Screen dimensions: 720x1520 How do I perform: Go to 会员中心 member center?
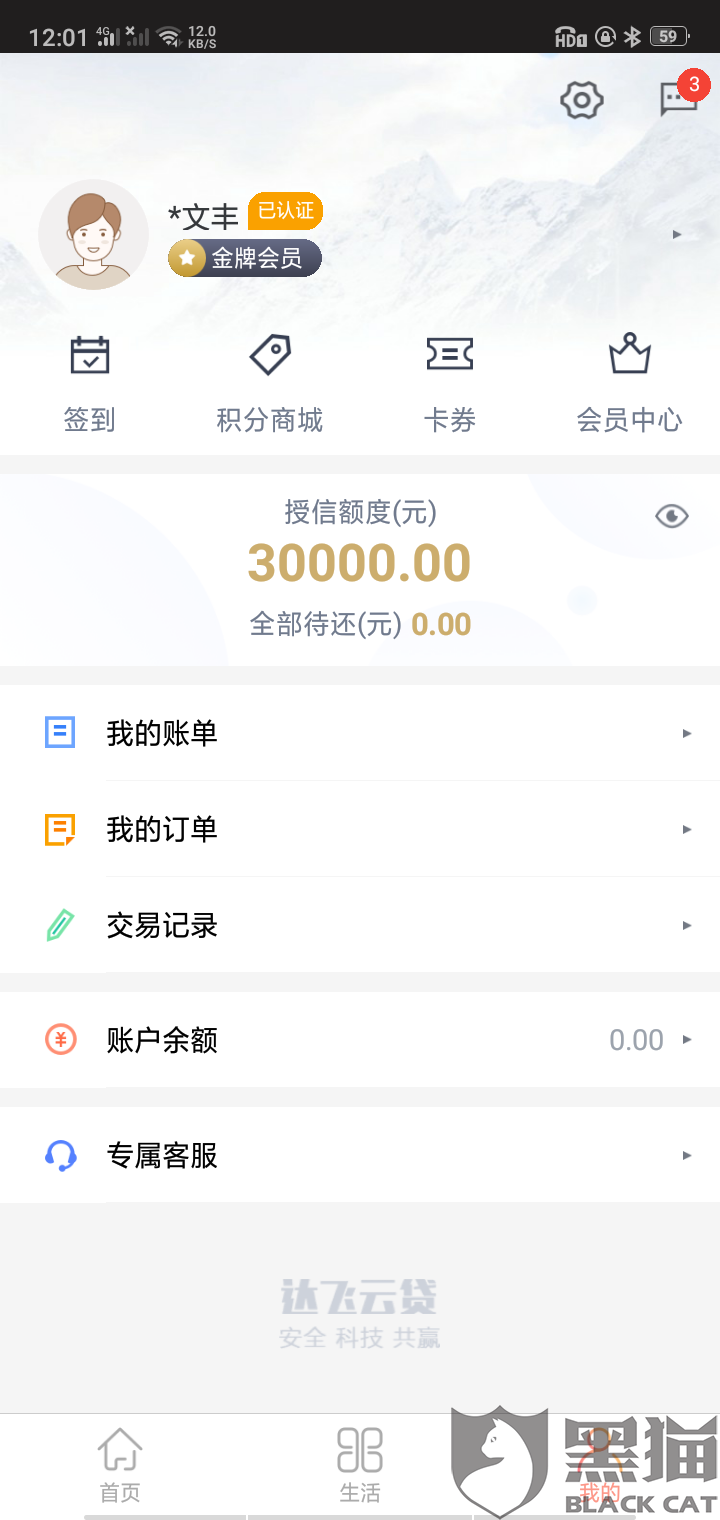click(x=629, y=384)
